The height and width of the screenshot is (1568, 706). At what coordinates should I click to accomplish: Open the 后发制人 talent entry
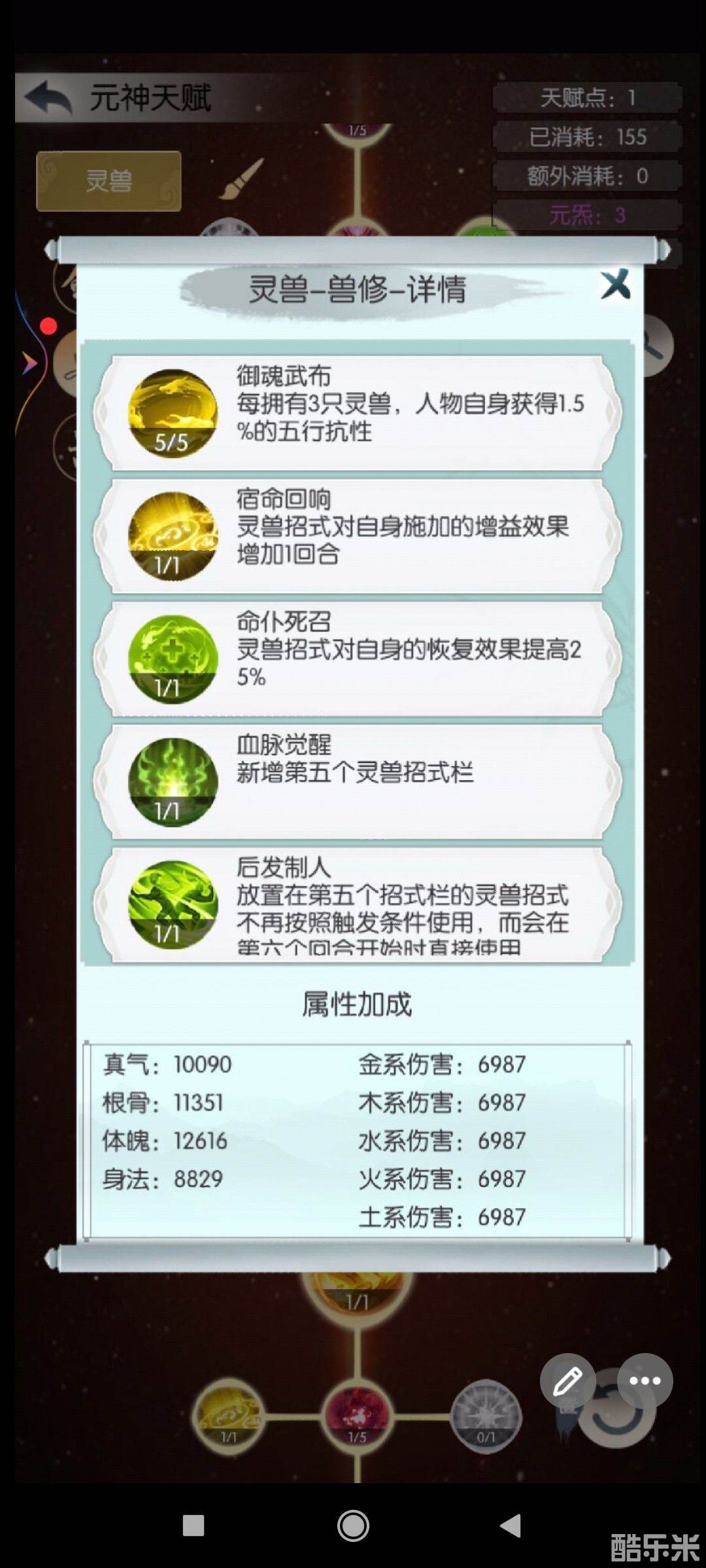coord(357,904)
